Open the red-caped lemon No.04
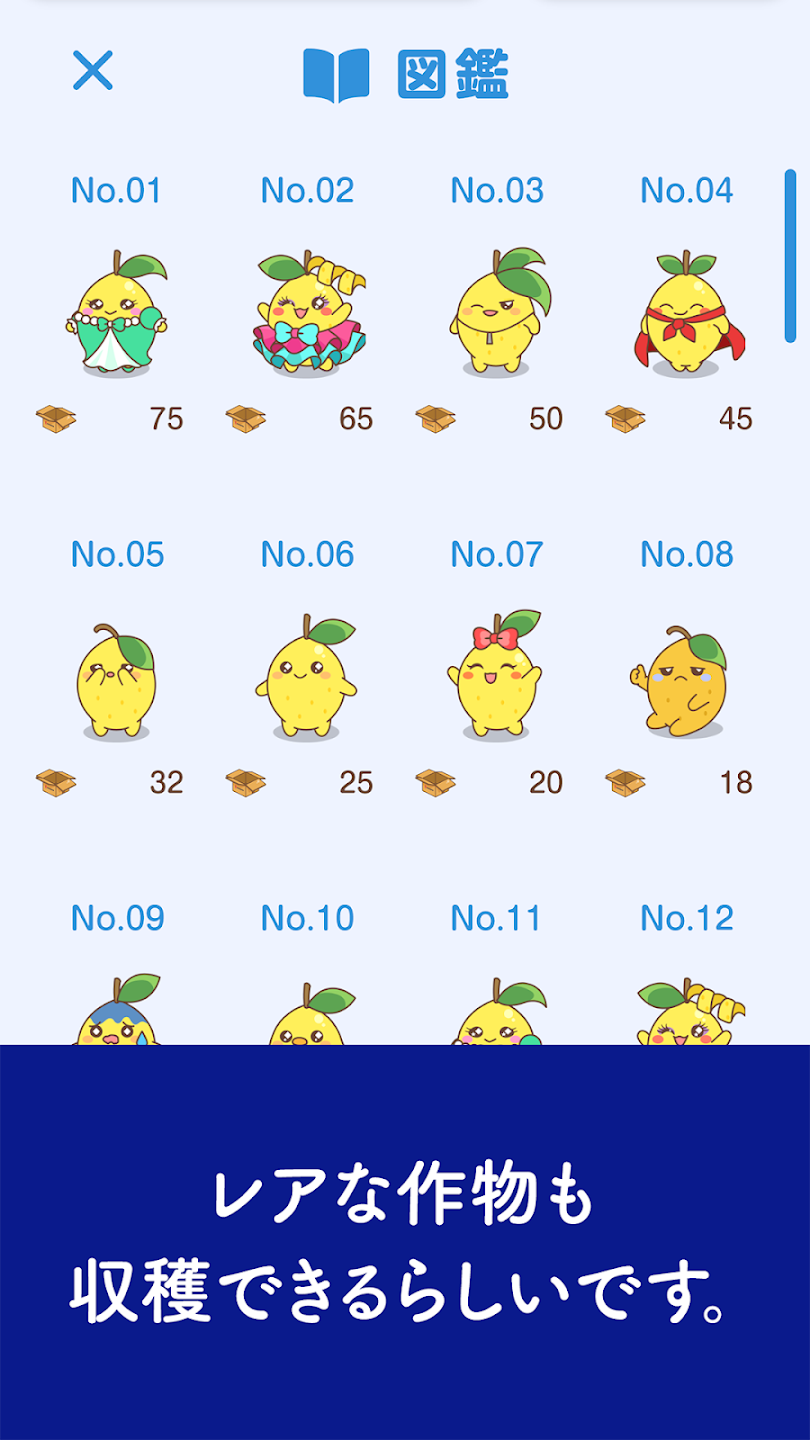This screenshot has width=810, height=1440. coord(687,312)
